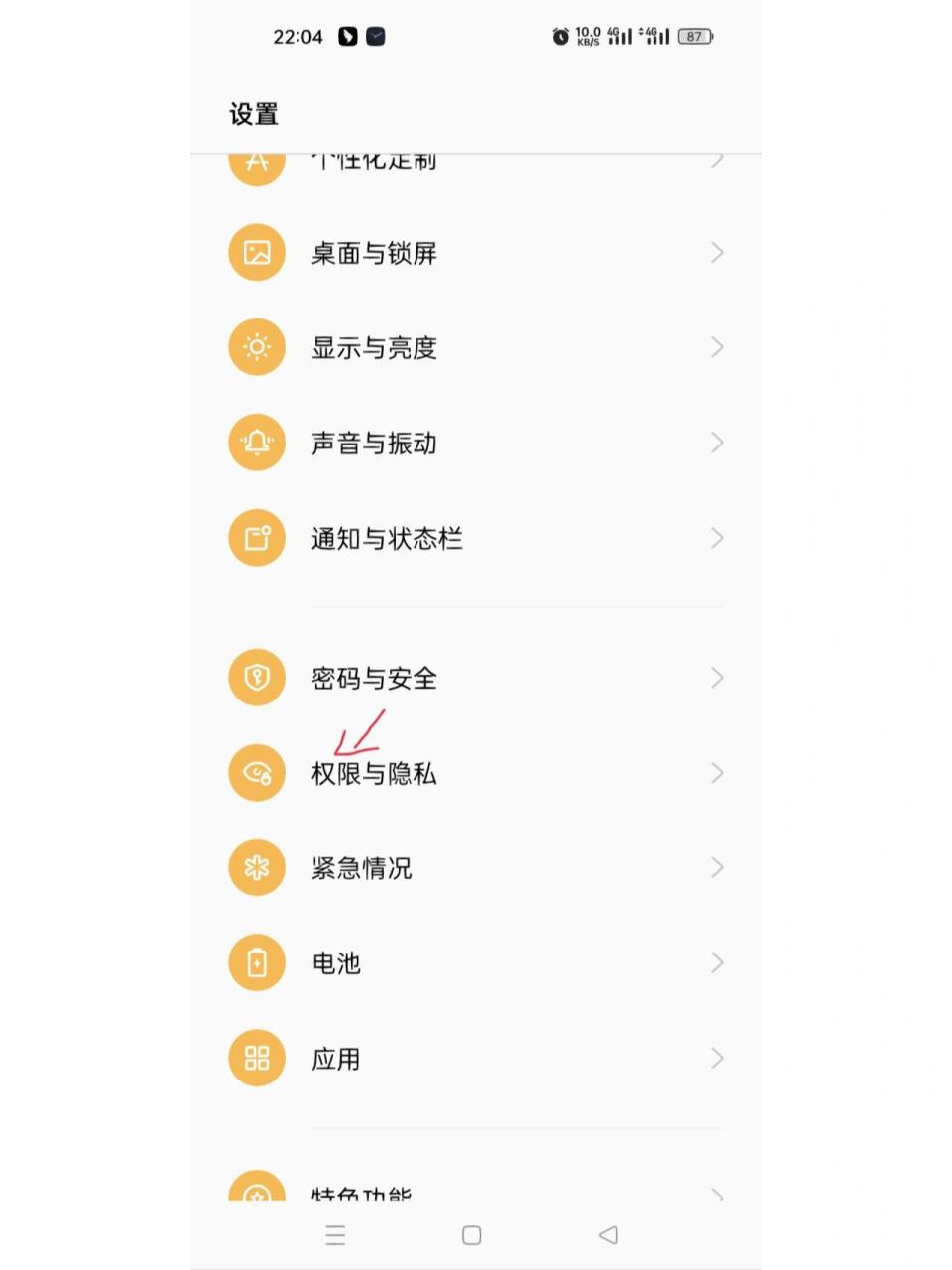Viewport: 952px width, 1270px height.
Task: Tap the battery percentage indicator showing 87
Action: pos(700,36)
